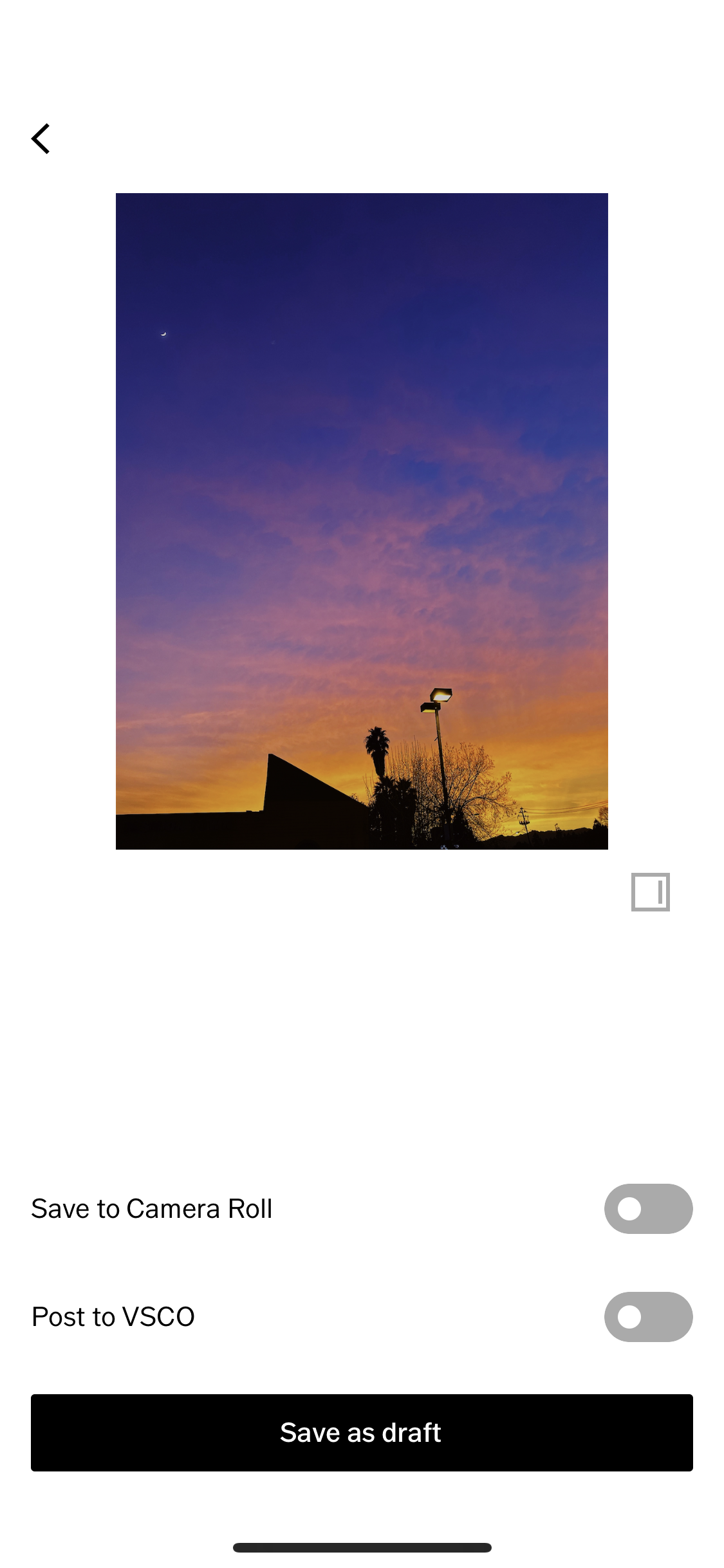Go back using the arrow icon

tap(41, 138)
